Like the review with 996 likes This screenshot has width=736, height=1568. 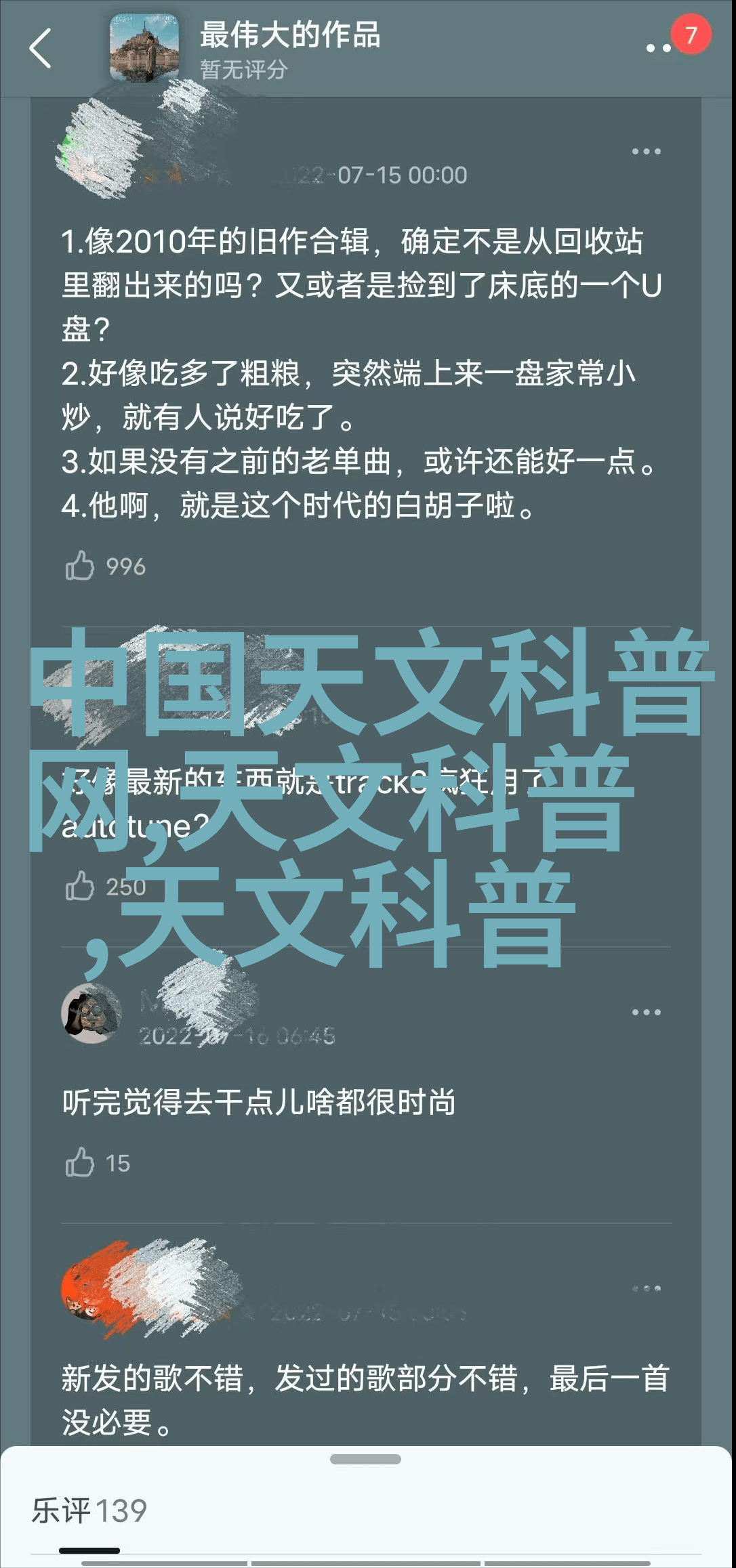[80, 566]
